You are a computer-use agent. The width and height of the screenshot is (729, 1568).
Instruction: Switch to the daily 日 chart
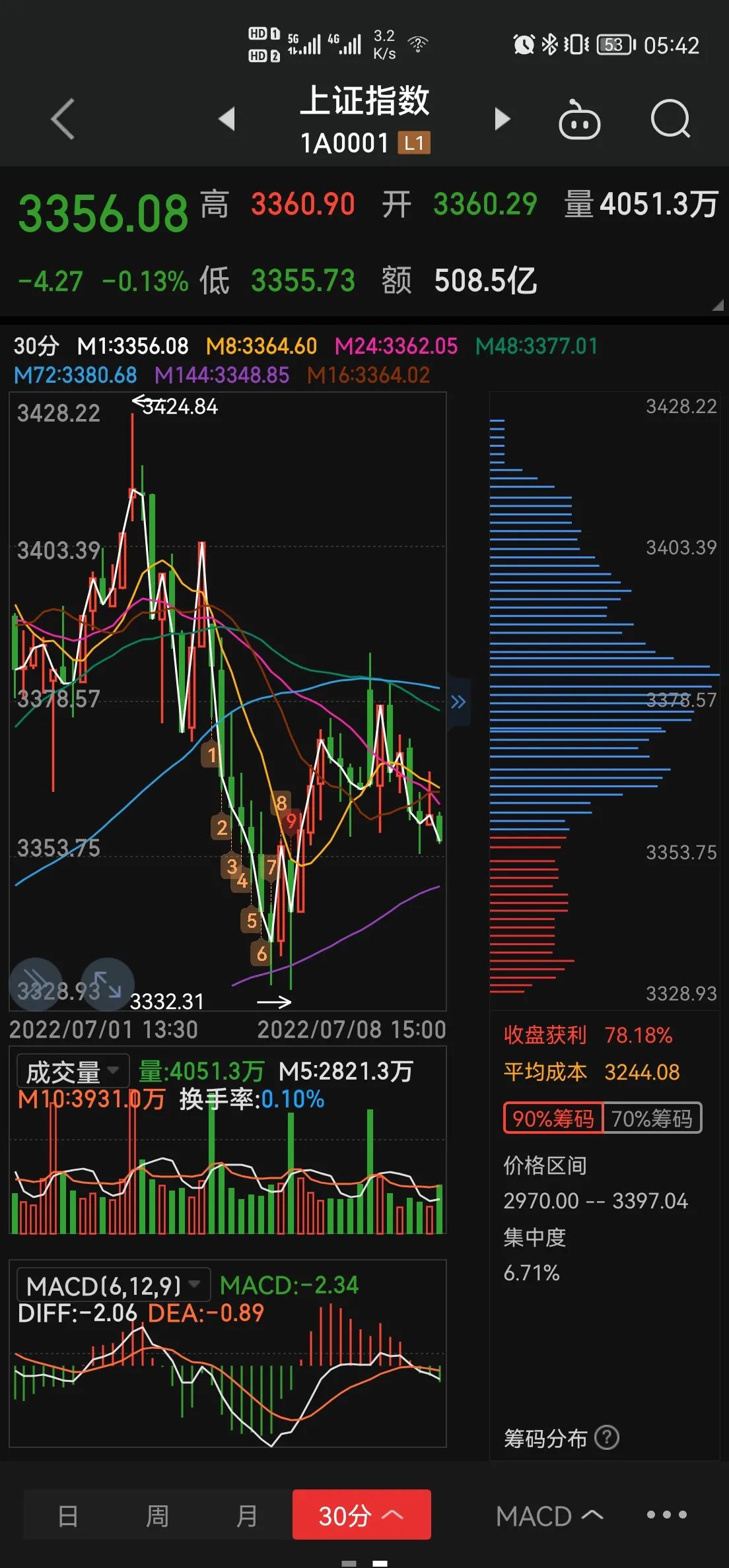click(x=68, y=1515)
